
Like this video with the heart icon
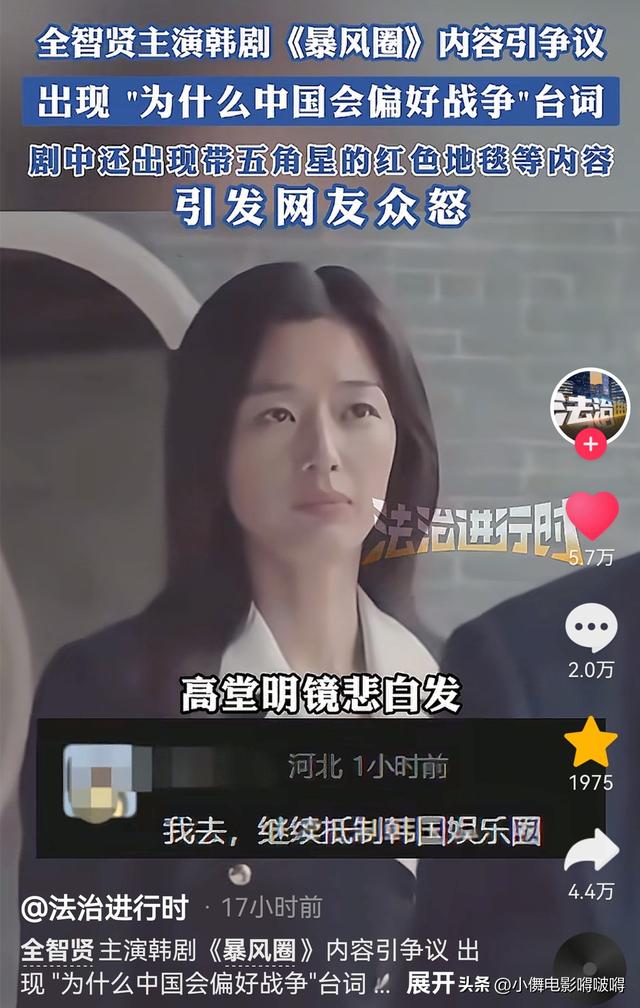click(x=591, y=518)
